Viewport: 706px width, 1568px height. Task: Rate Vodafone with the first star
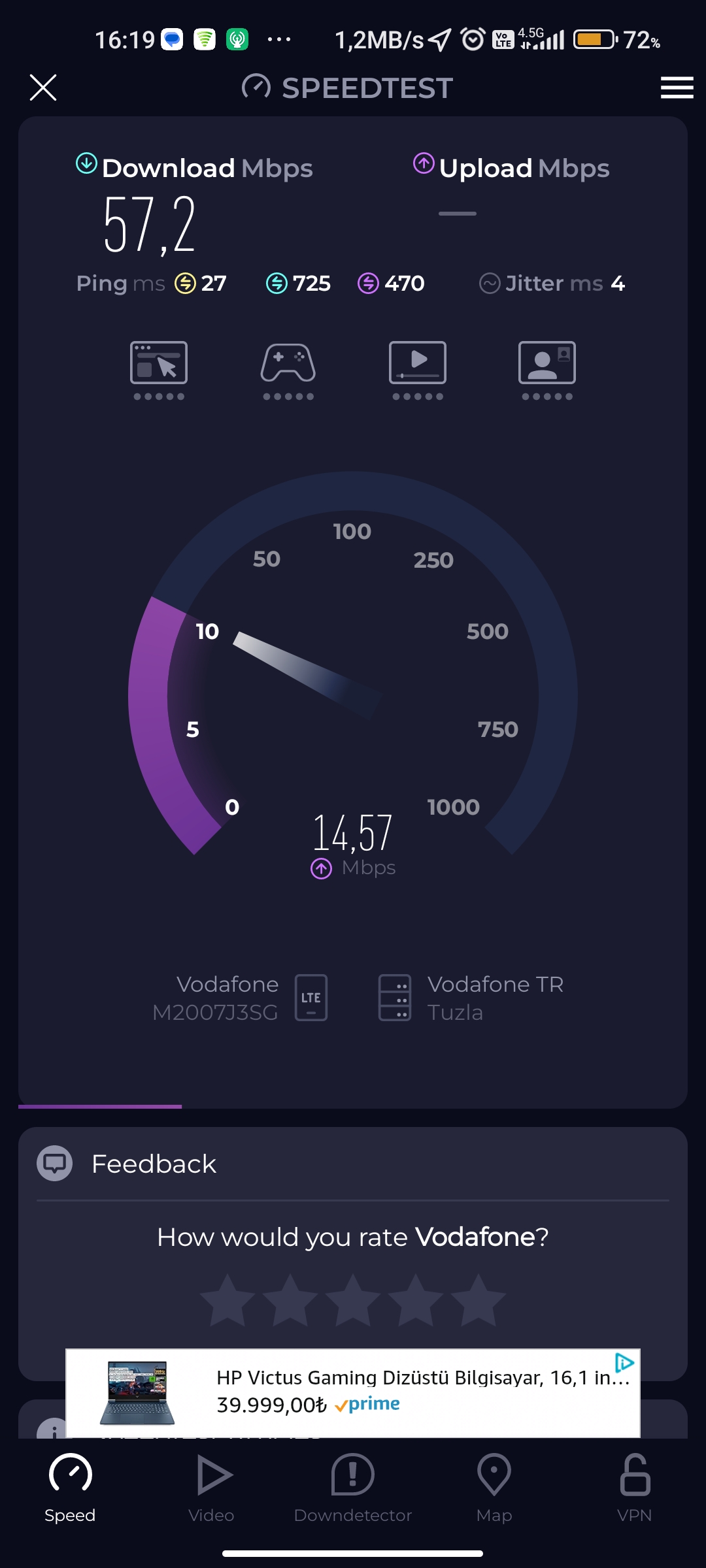click(227, 1299)
